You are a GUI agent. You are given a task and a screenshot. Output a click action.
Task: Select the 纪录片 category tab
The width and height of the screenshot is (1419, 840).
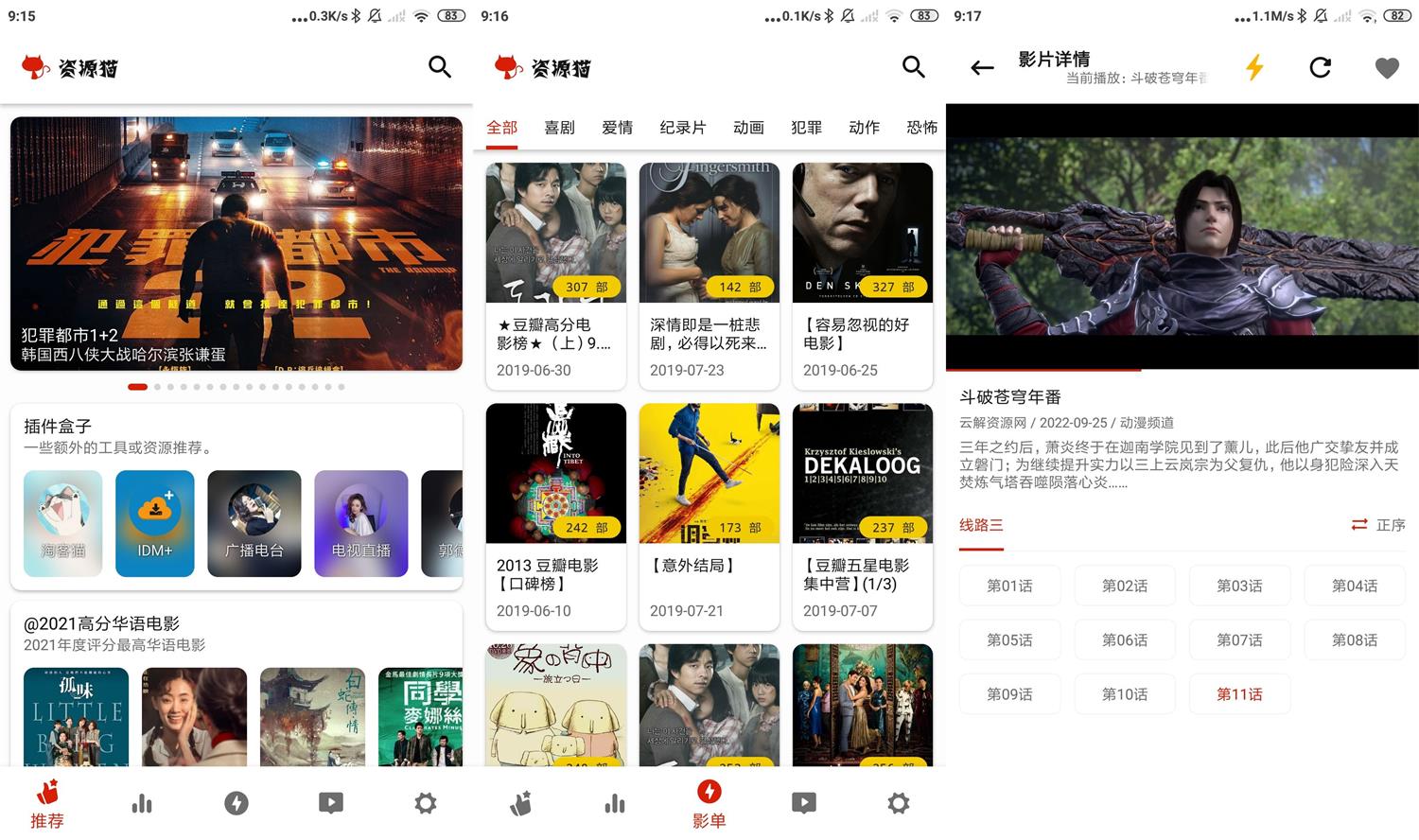point(682,128)
